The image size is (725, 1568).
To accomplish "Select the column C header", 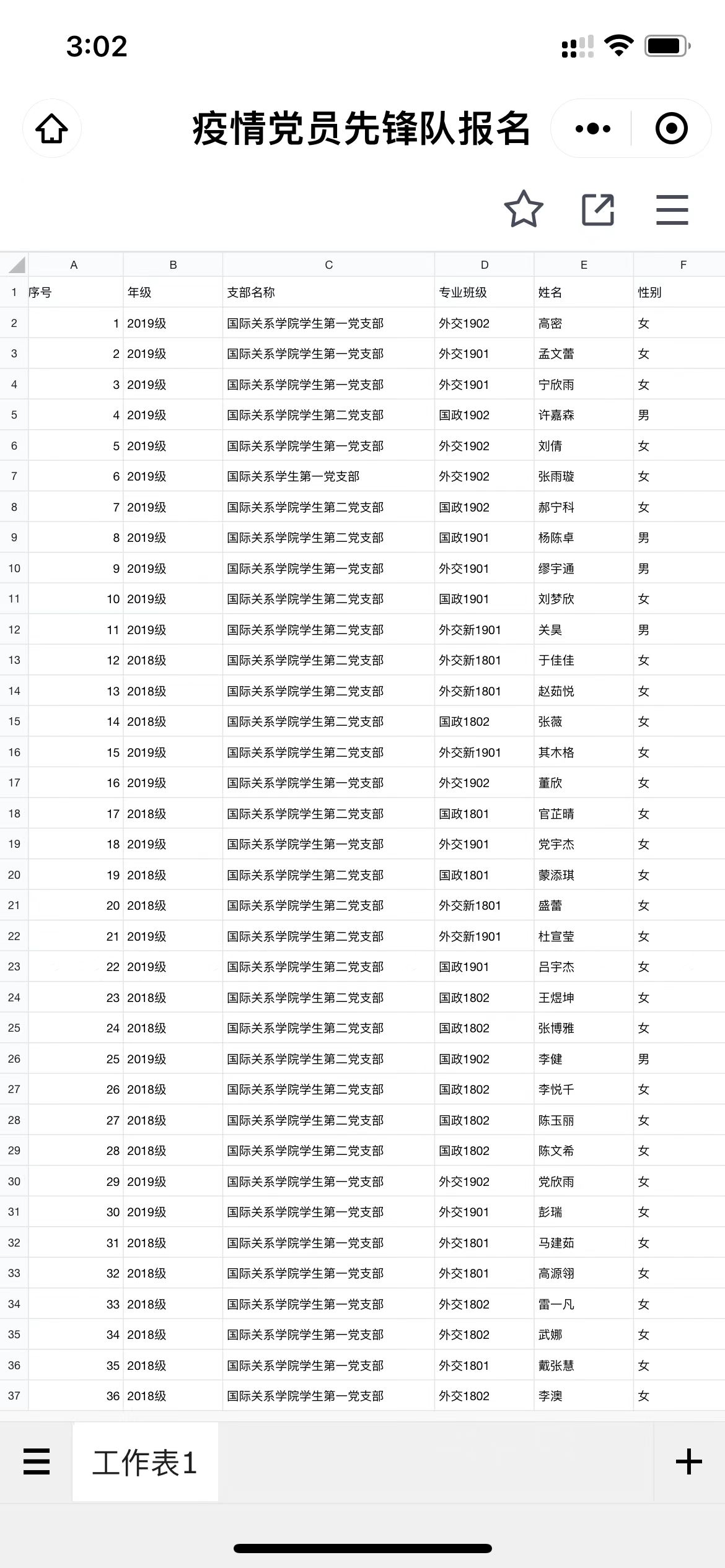I will (328, 265).
